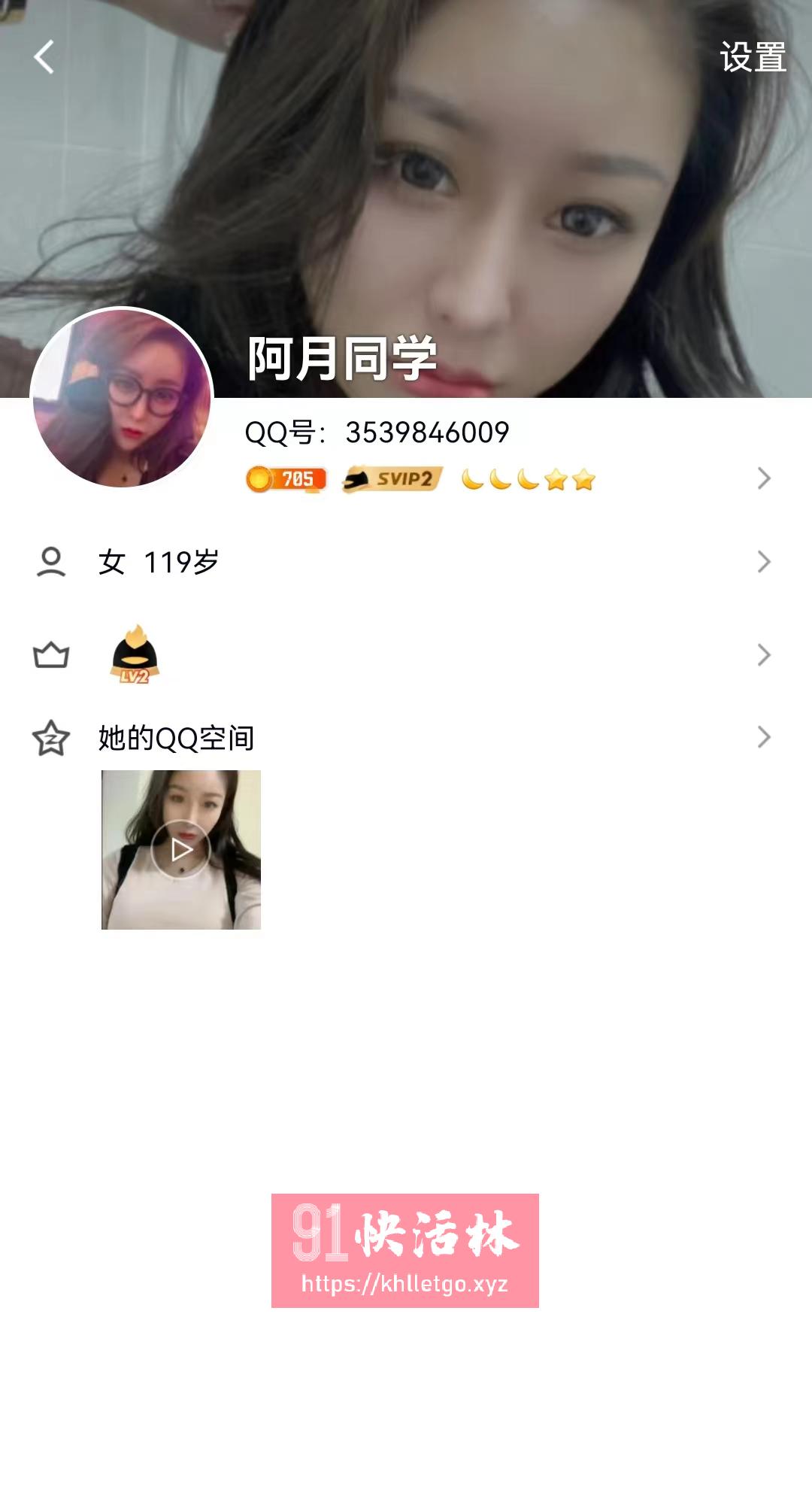Expand the LV2 badge row chevron

point(764,656)
